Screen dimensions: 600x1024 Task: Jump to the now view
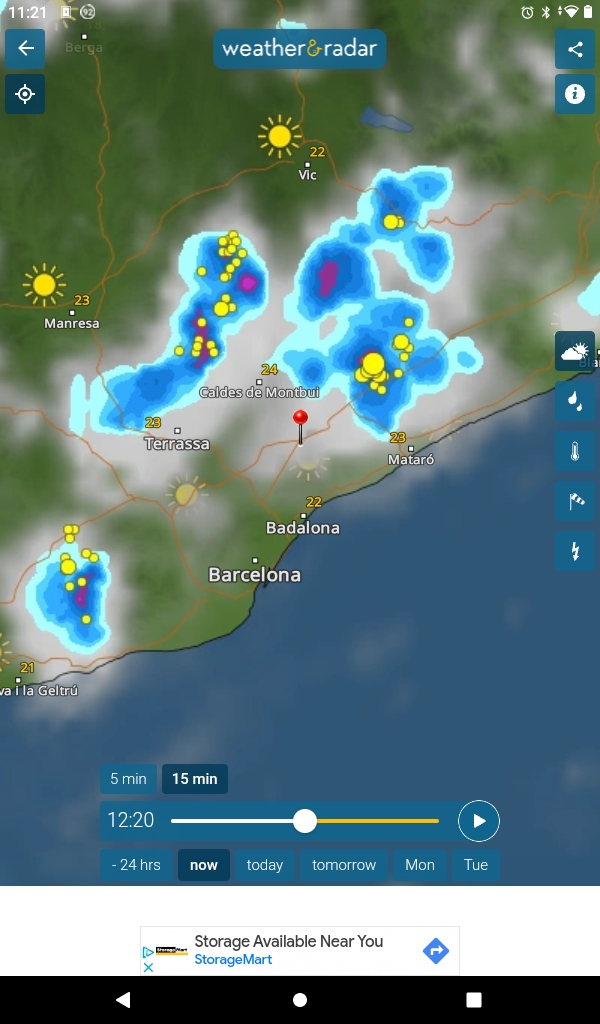coord(204,865)
